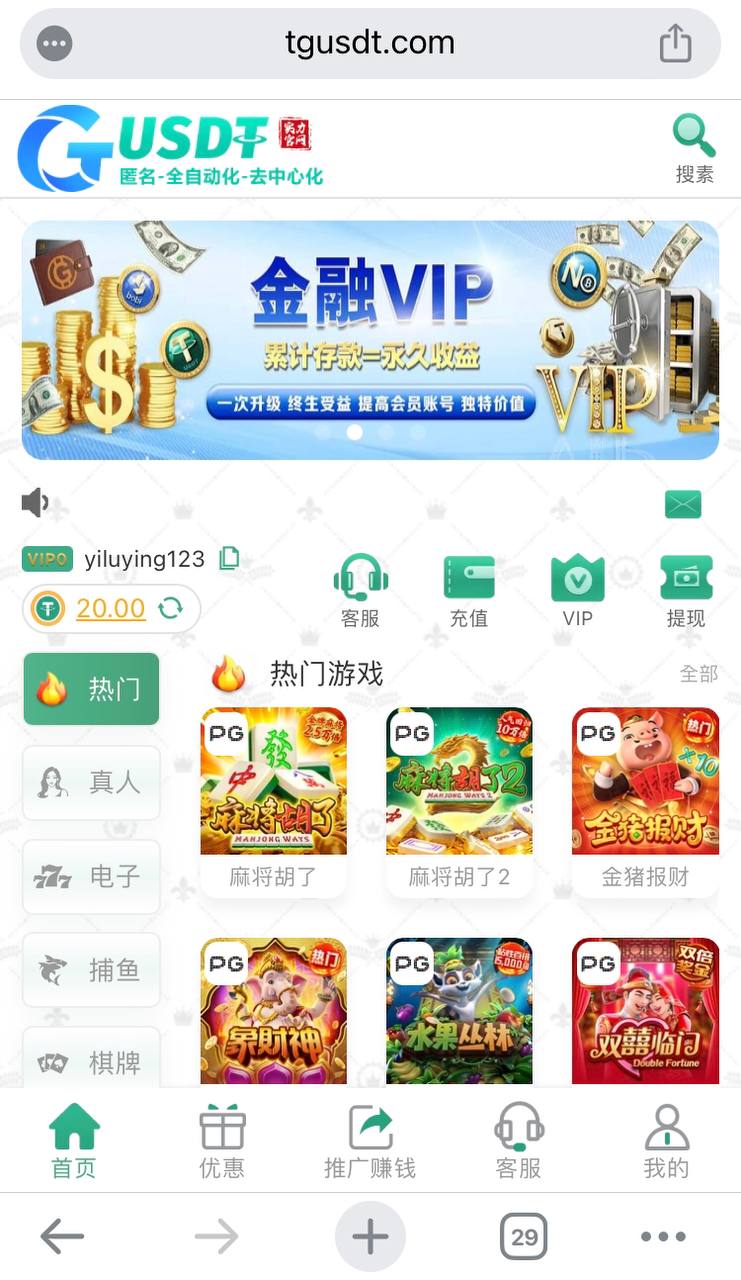Select the 电子 game category
Viewport: 741px width, 1280px height.
91,877
